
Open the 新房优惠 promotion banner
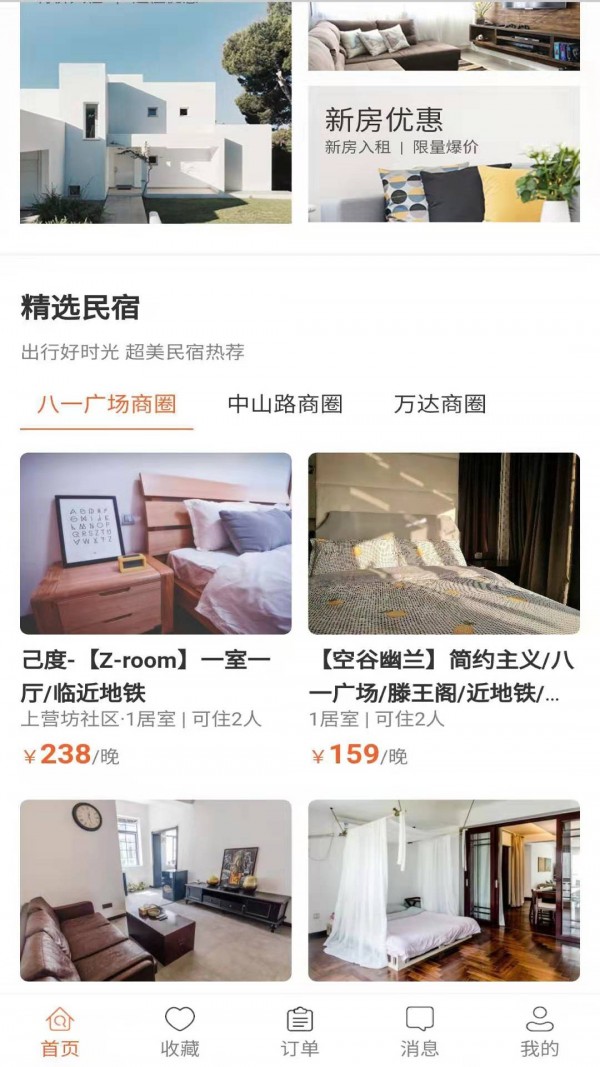pos(443,153)
